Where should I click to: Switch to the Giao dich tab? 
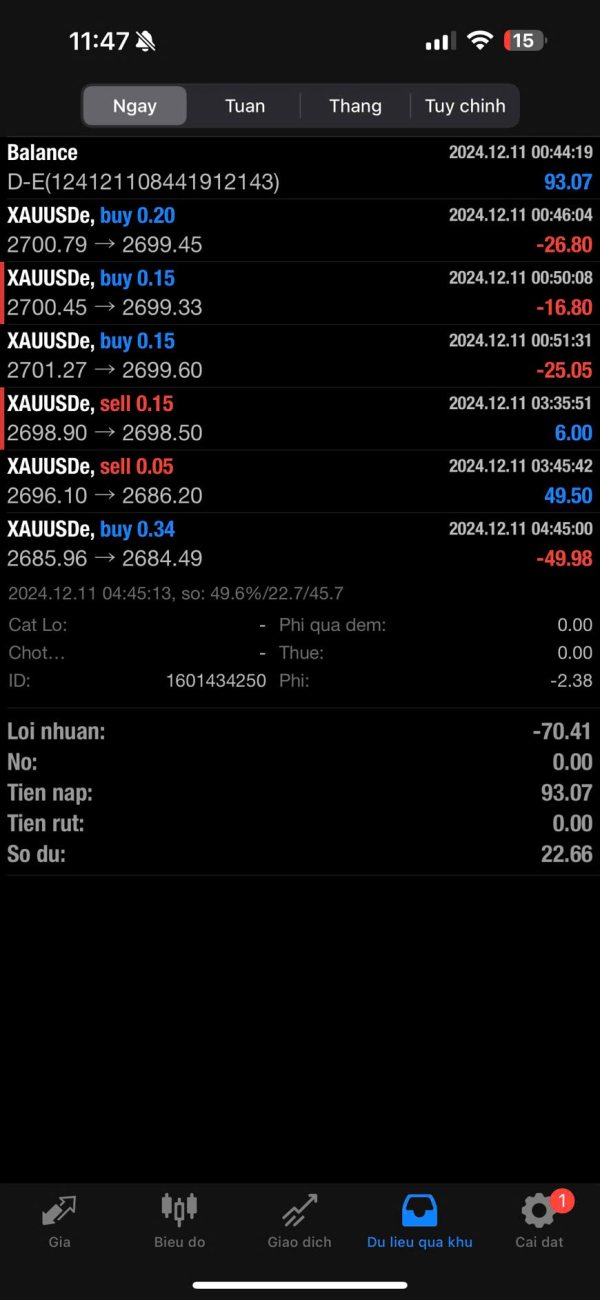[x=300, y=1221]
